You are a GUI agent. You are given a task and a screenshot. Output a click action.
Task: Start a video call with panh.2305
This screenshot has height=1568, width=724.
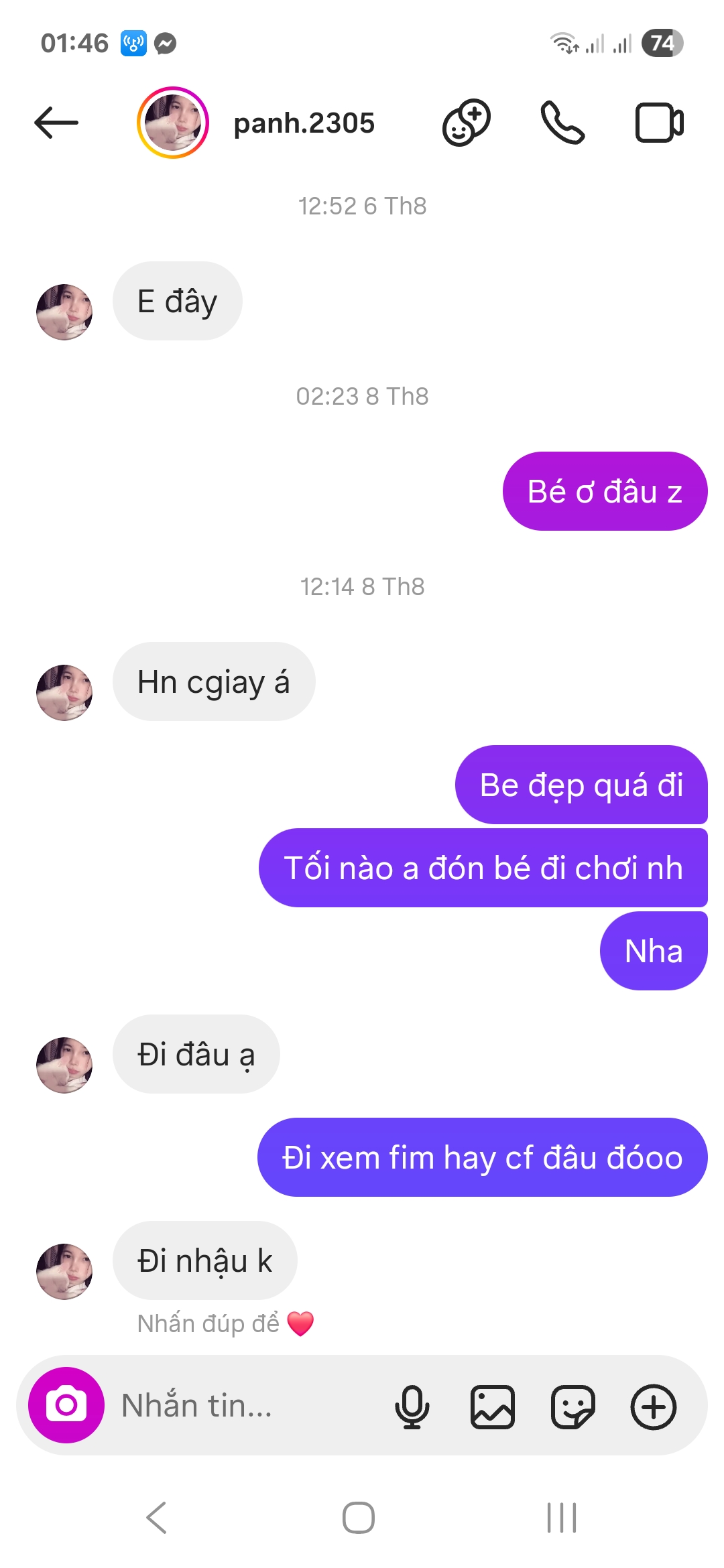coord(659,123)
